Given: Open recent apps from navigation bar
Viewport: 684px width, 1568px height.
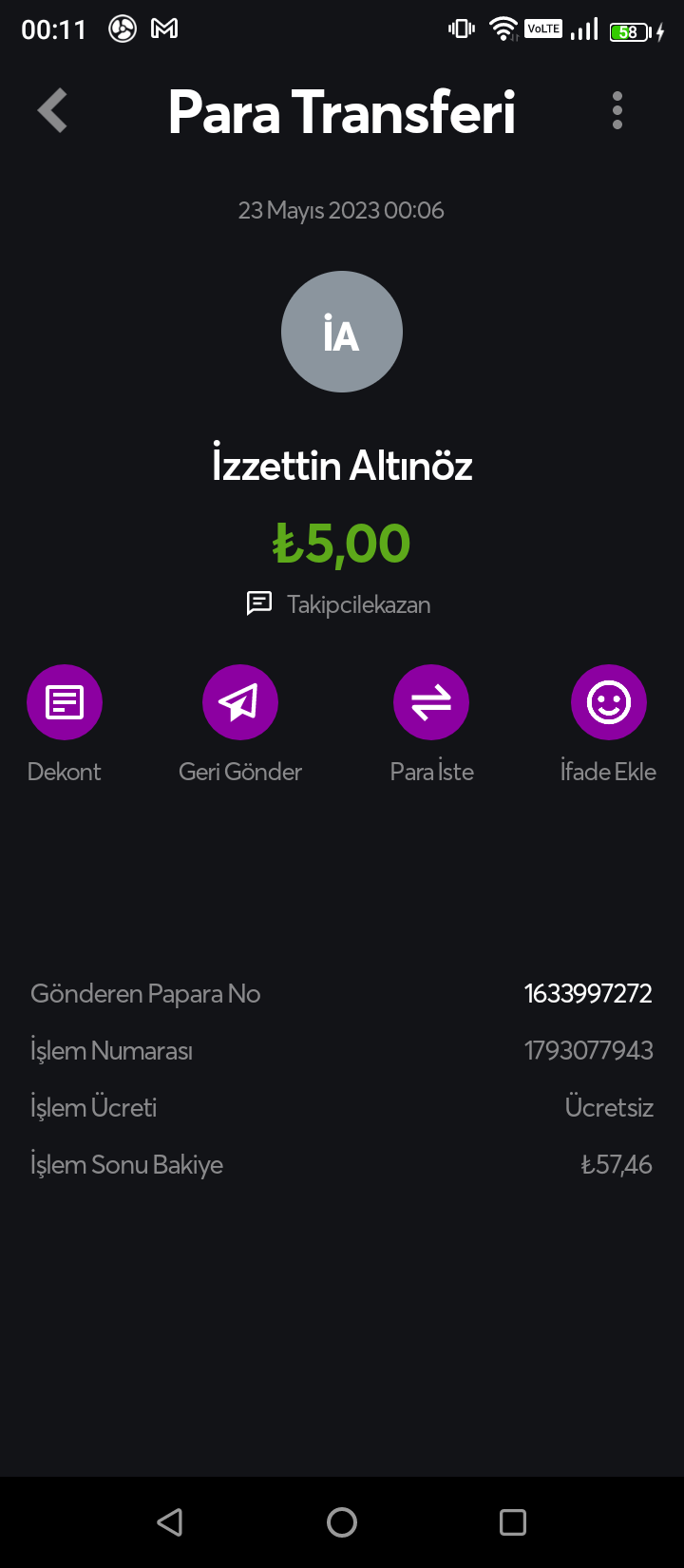Looking at the screenshot, I should point(513,1522).
